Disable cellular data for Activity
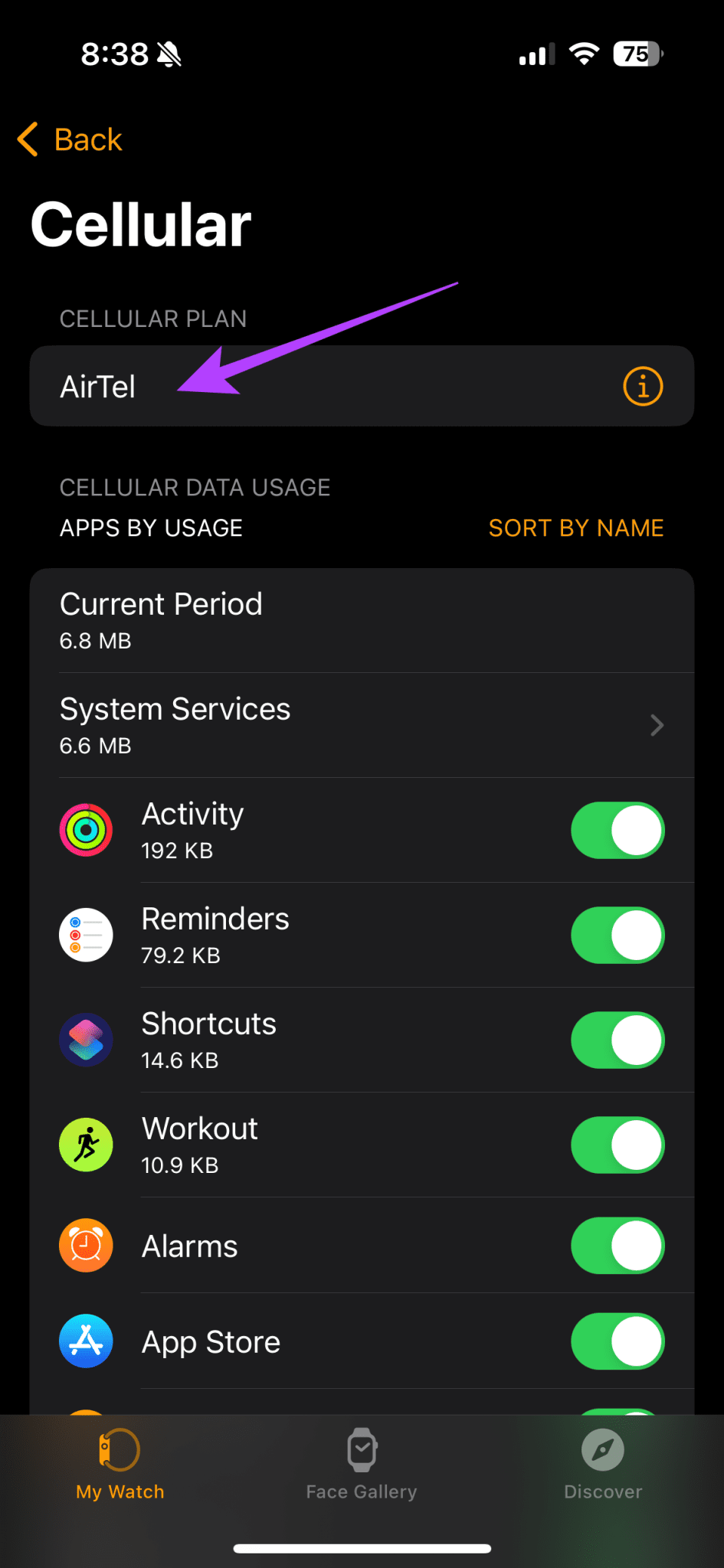The image size is (724, 1568). 618,830
